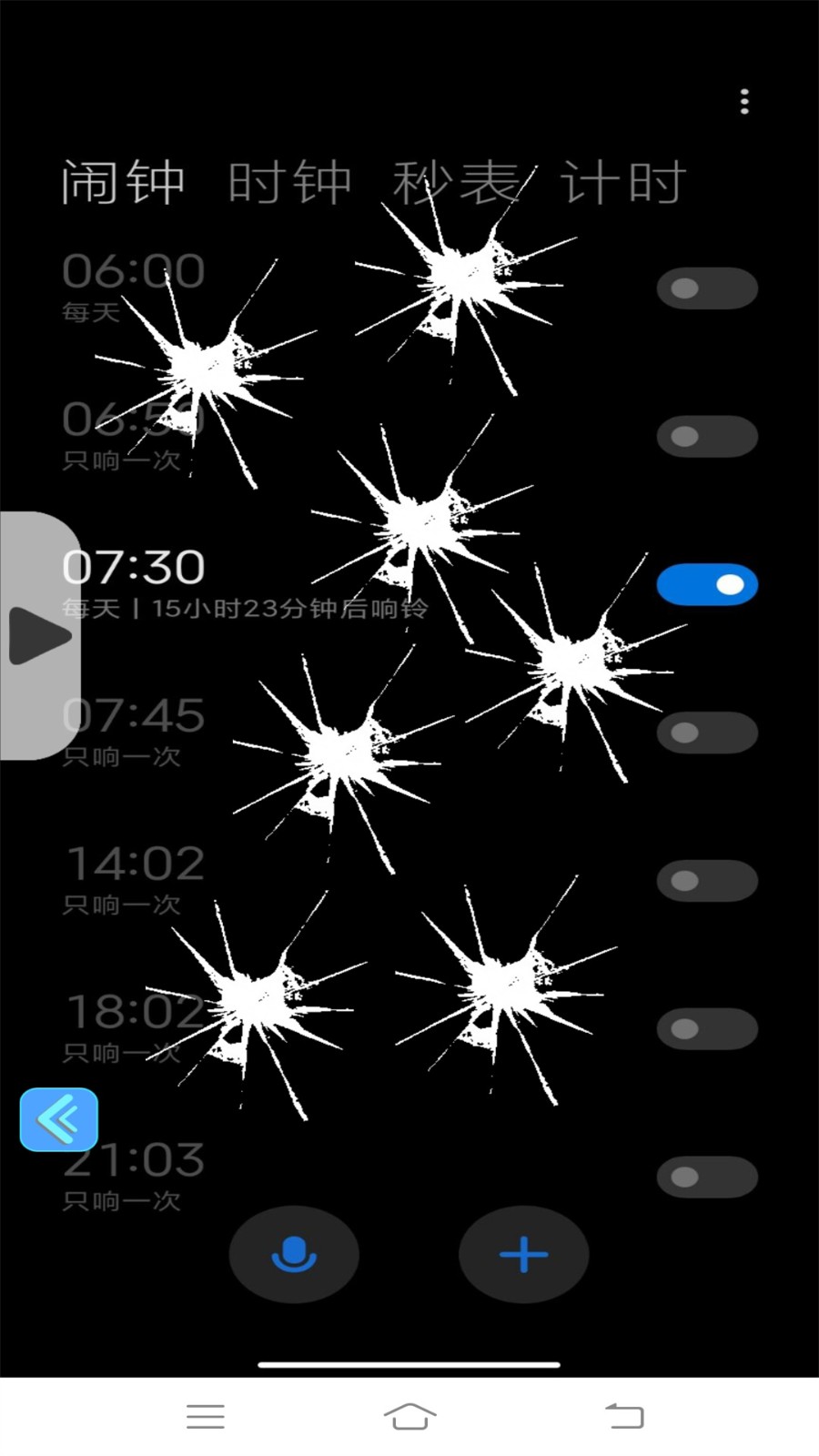Screen dimensions: 819x1456
Task: Open the three-dot overflow menu
Action: [744, 101]
